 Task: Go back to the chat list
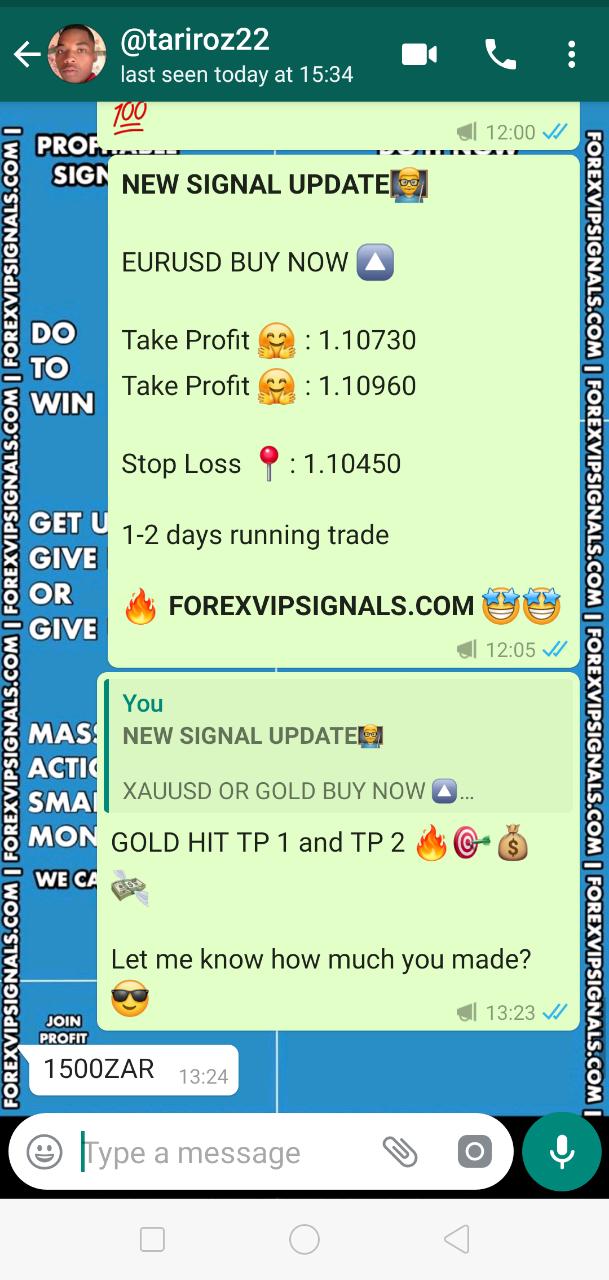click(27, 54)
